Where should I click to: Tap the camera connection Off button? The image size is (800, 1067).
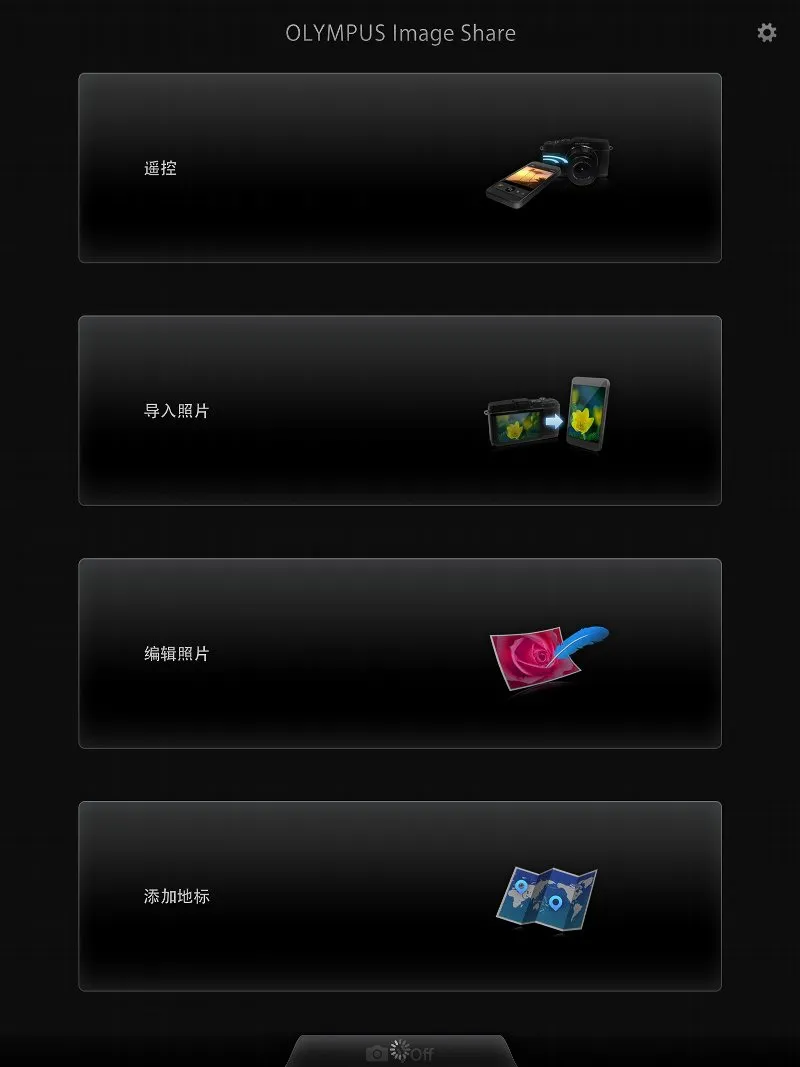coord(401,1052)
